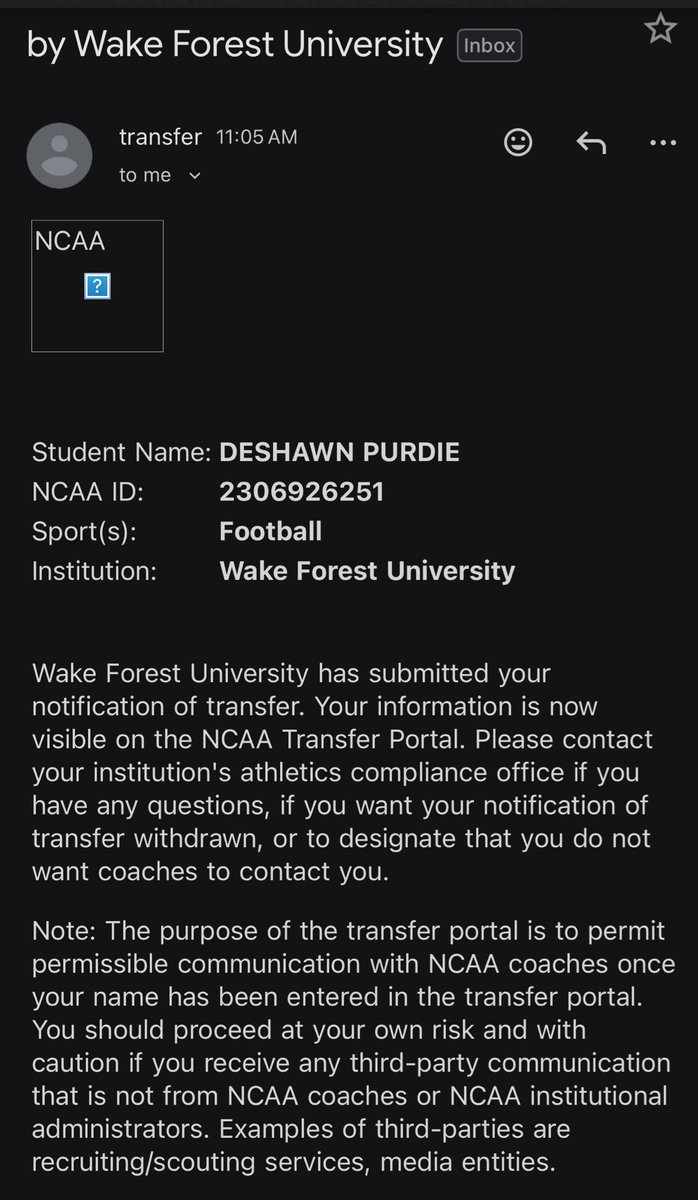Star this email from Wake Forest University
The width and height of the screenshot is (698, 1200).
(x=660, y=29)
